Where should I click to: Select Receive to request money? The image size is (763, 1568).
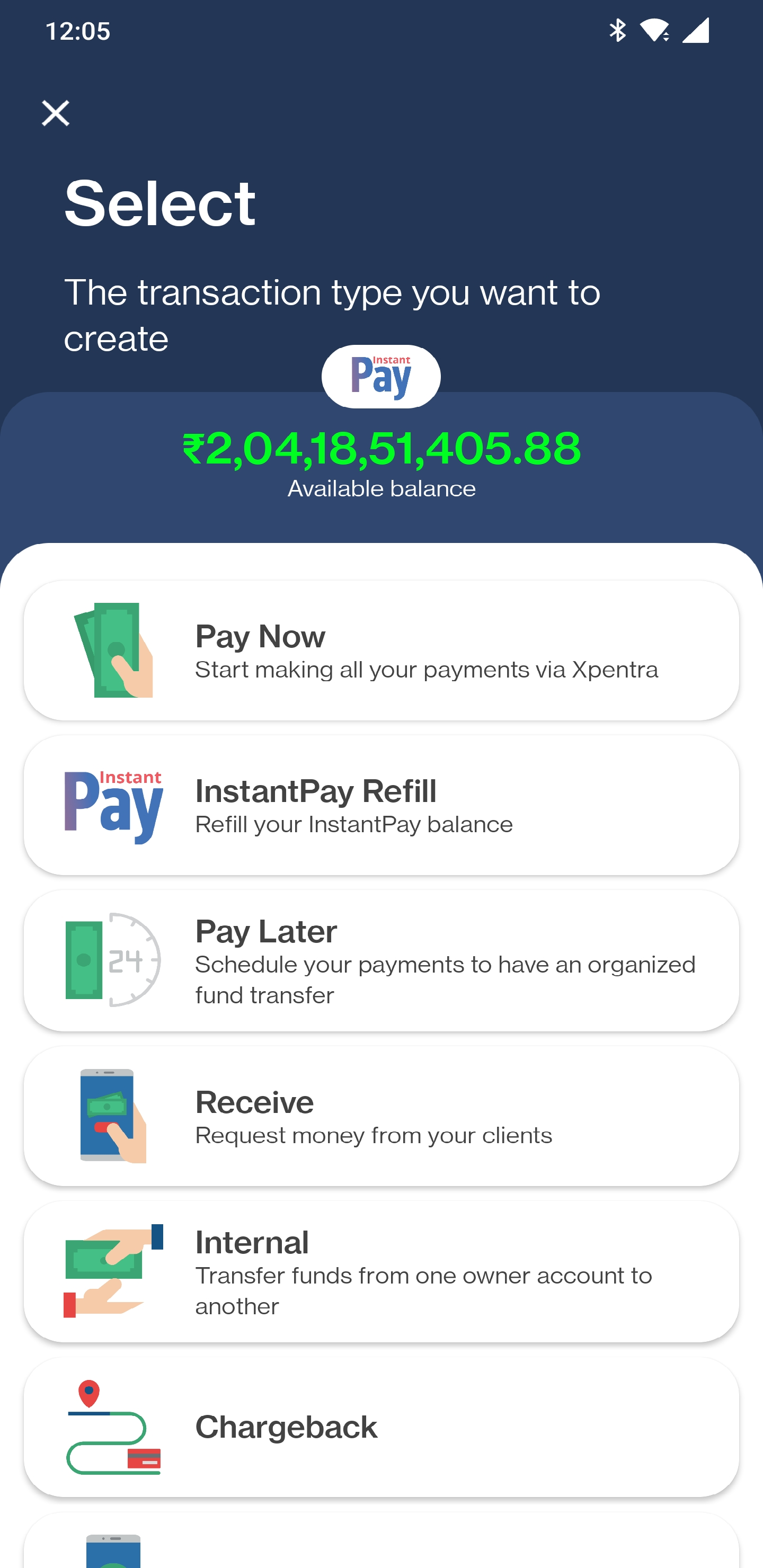[x=381, y=1116]
